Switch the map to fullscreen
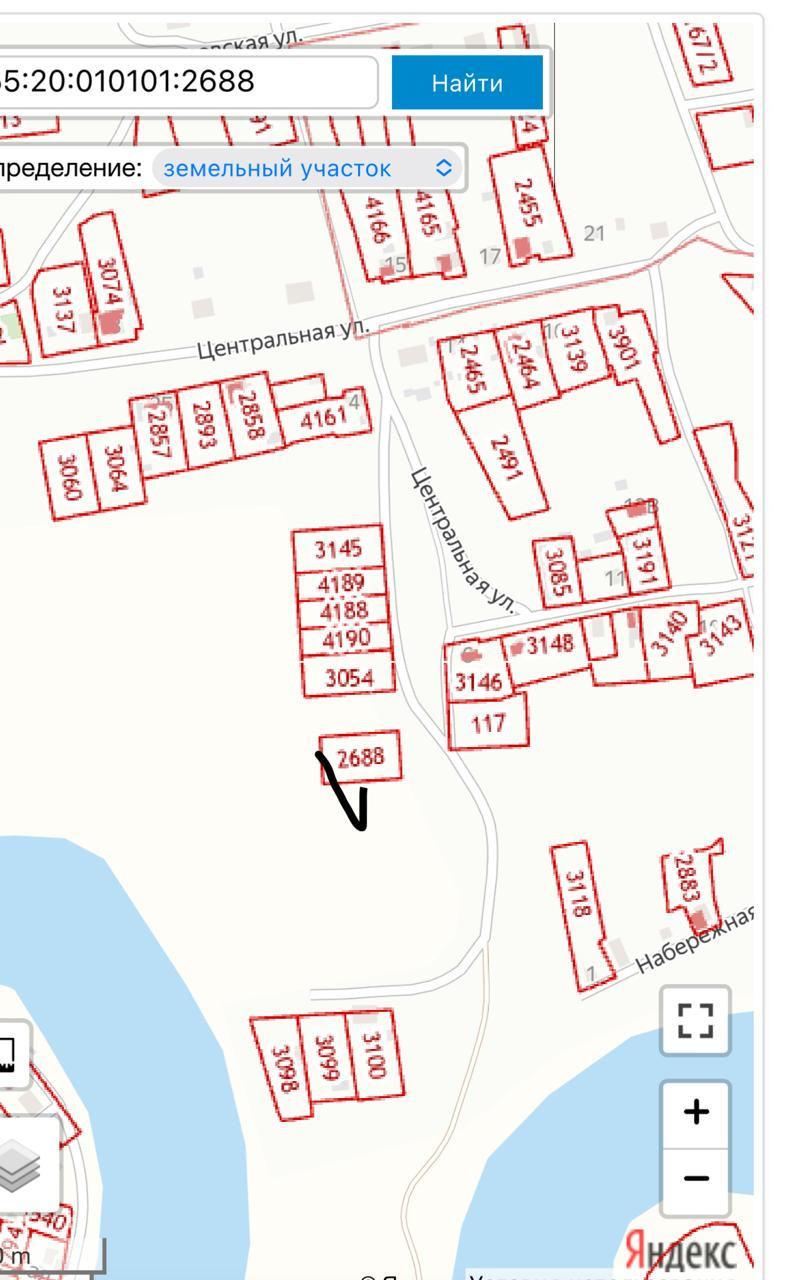 click(695, 1021)
